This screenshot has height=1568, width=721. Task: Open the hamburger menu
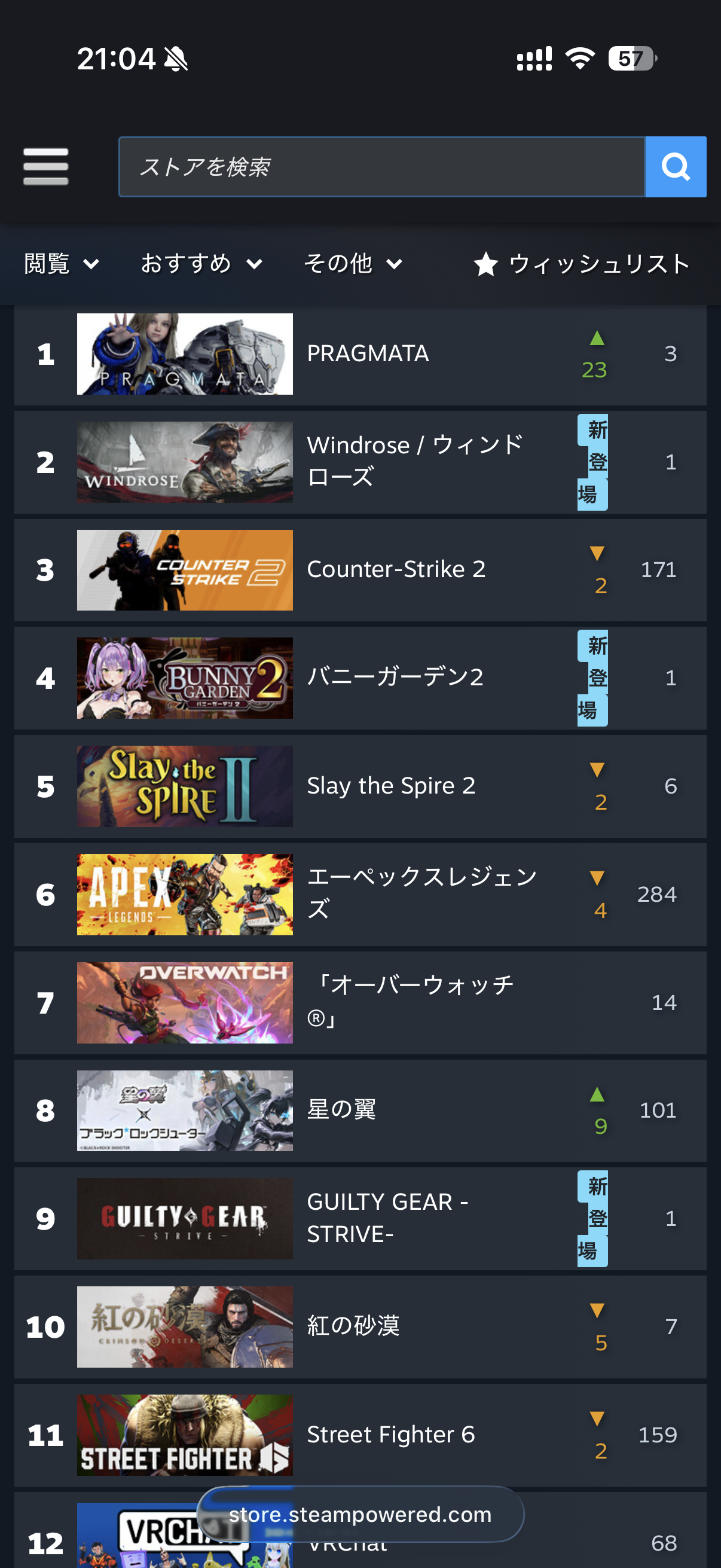pyautogui.click(x=45, y=166)
